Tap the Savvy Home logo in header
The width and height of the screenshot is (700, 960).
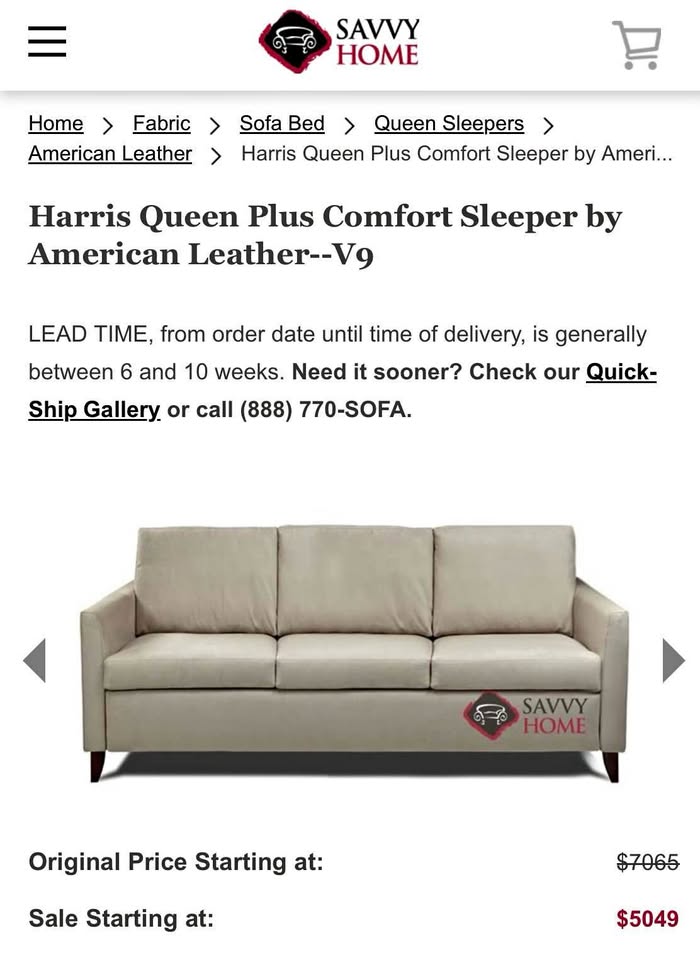tap(339, 42)
